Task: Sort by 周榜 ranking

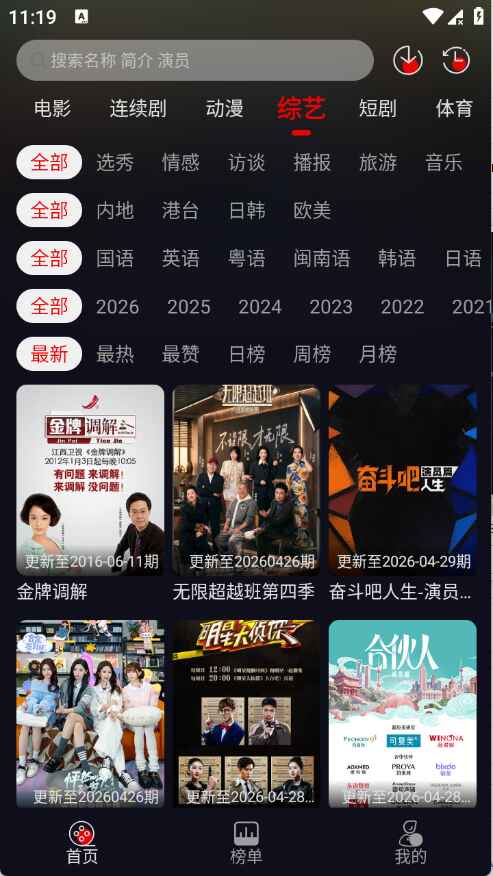Action: 312,354
